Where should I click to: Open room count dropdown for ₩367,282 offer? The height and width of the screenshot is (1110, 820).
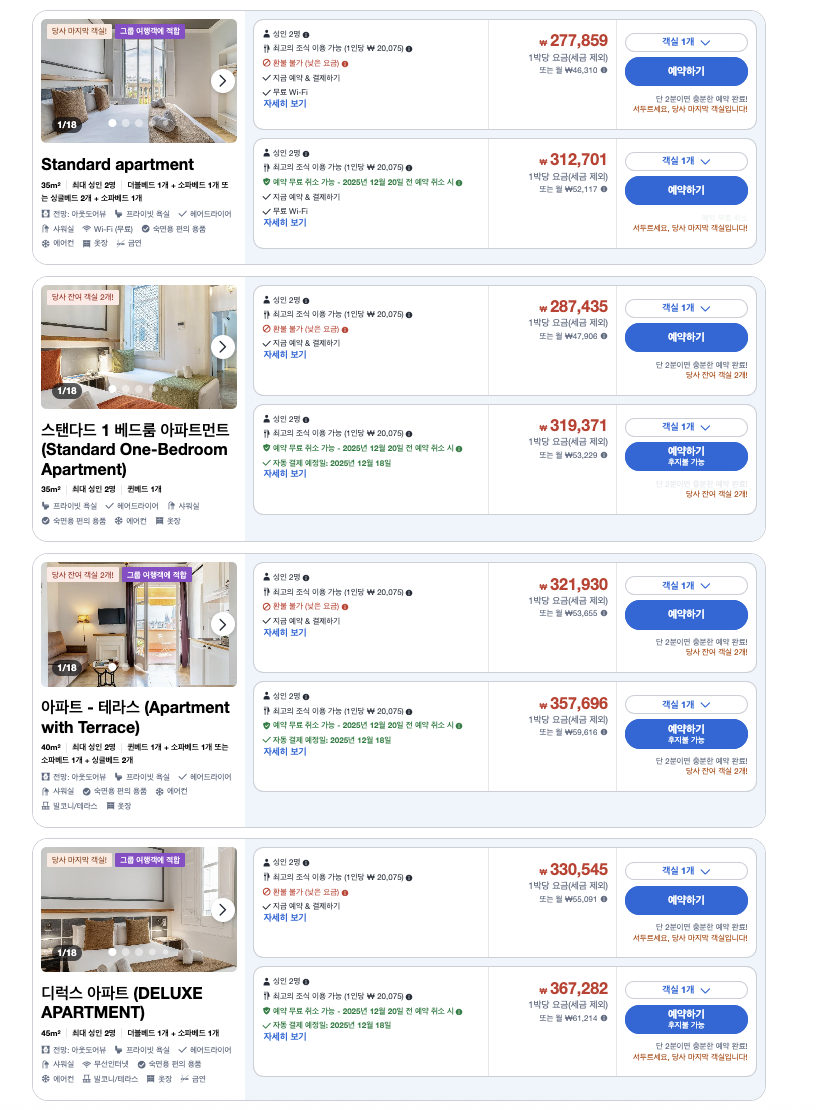pyautogui.click(x=686, y=990)
